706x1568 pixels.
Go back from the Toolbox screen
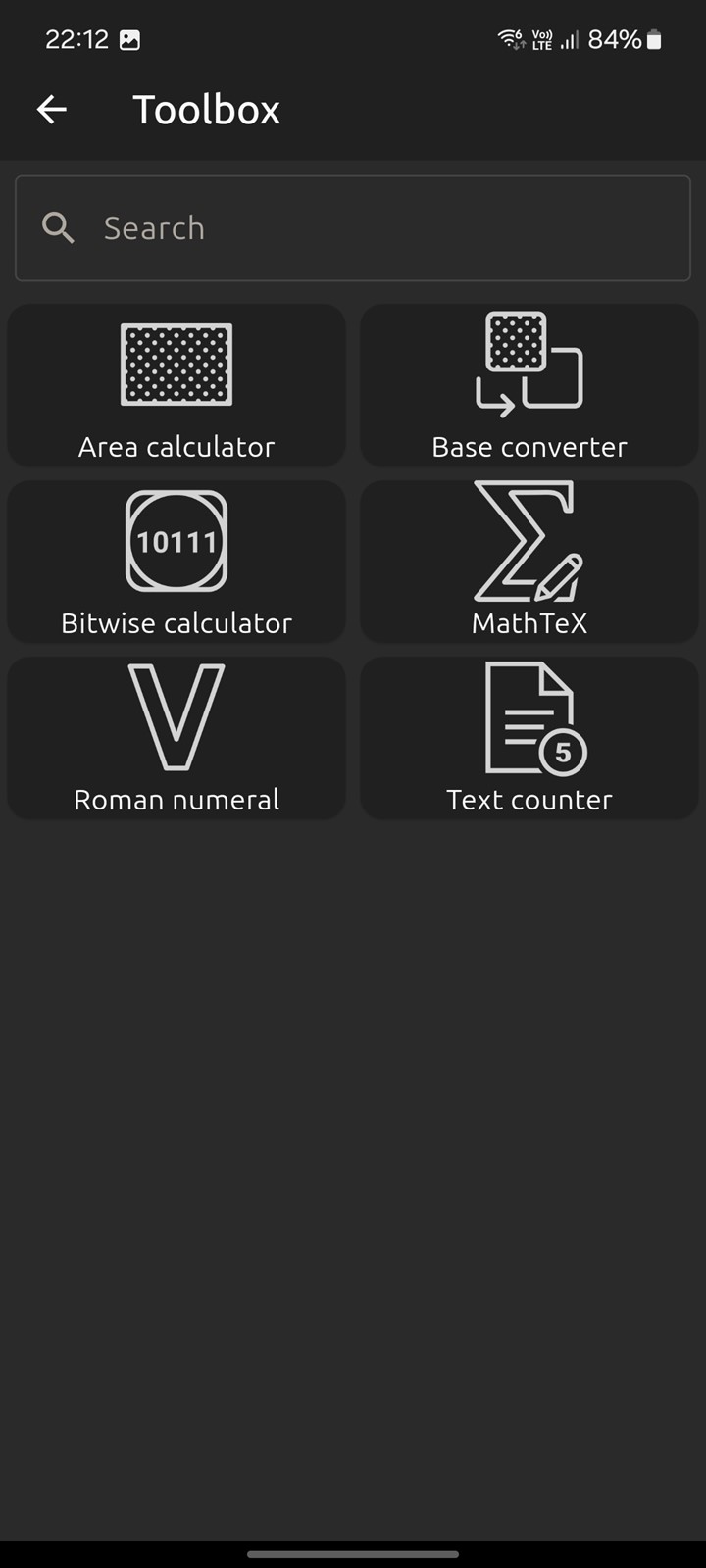(52, 109)
